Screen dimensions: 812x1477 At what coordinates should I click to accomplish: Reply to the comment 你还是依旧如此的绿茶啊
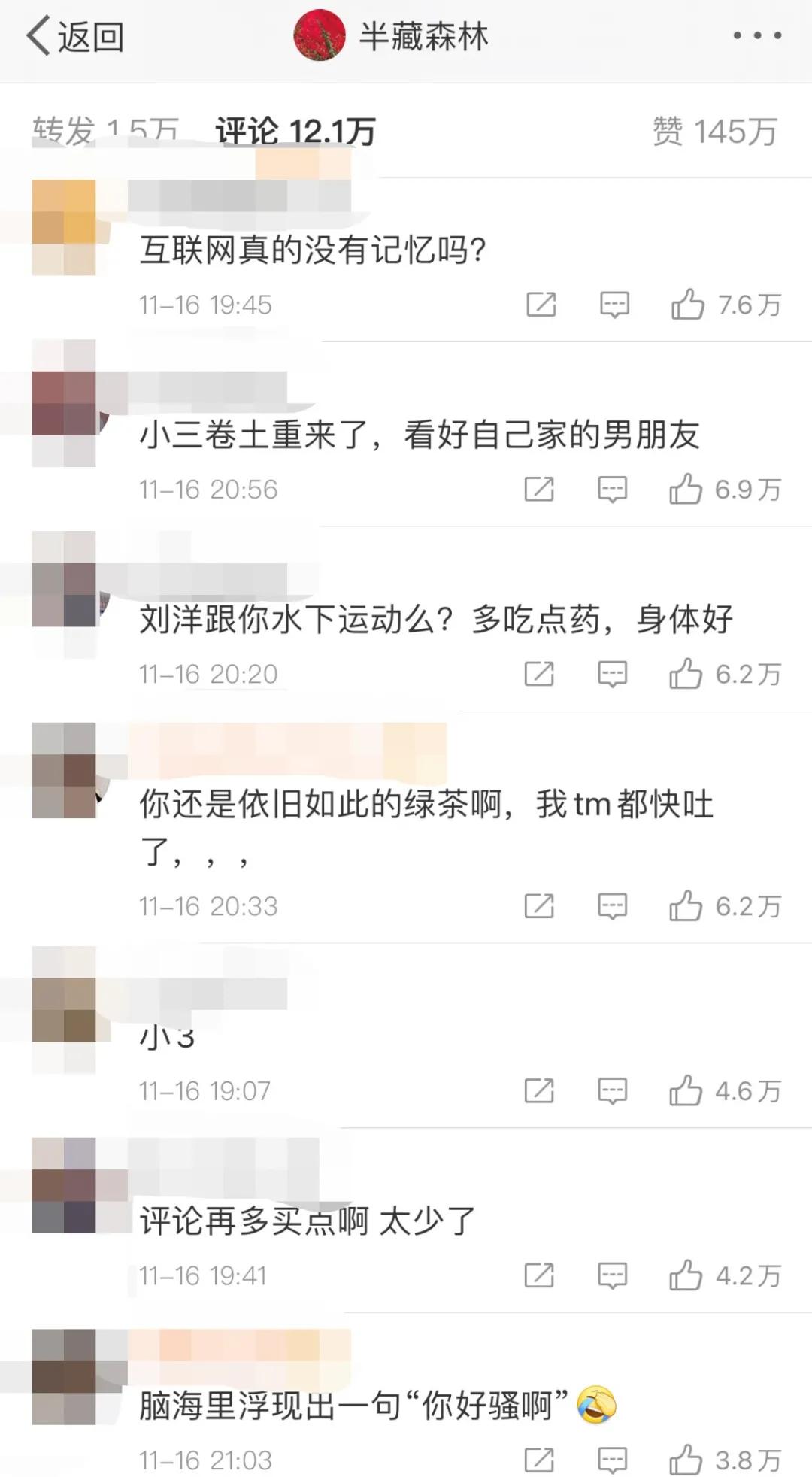click(612, 906)
